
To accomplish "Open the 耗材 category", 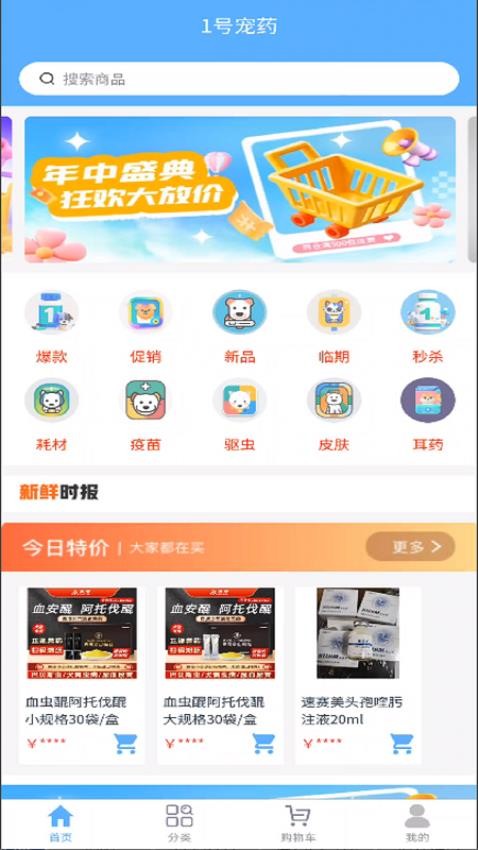I will pos(51,415).
